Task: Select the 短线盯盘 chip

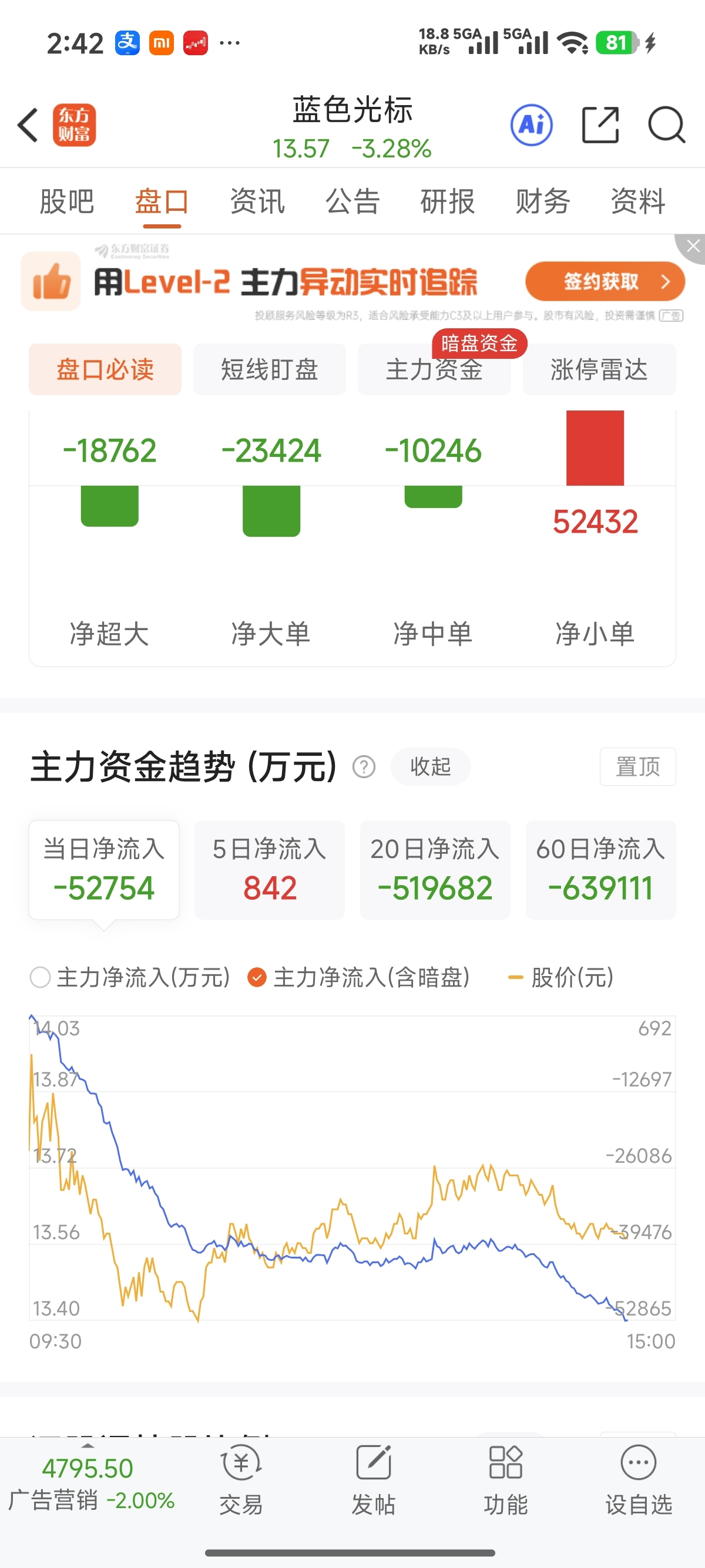Action: pyautogui.click(x=270, y=369)
